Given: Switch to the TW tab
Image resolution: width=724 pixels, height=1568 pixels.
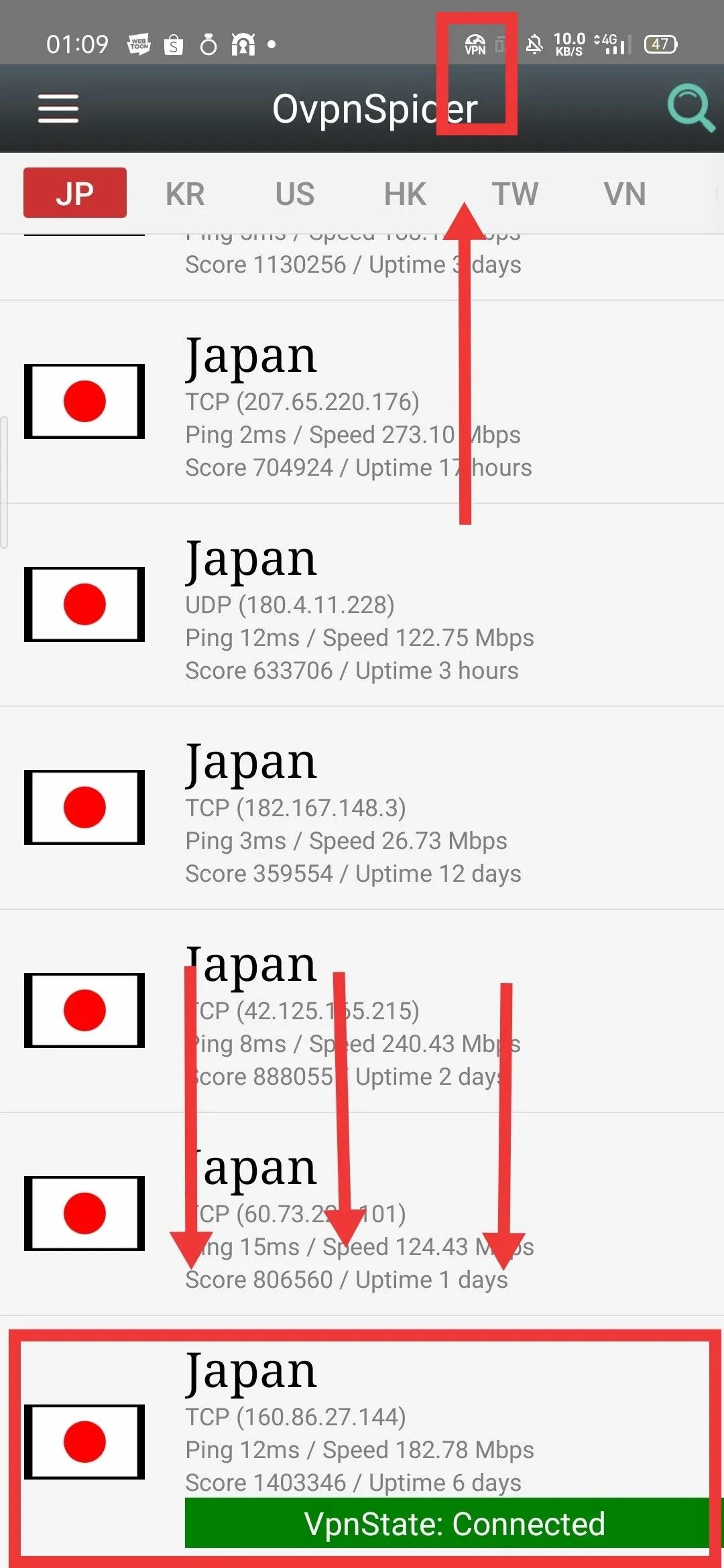Looking at the screenshot, I should click(515, 194).
